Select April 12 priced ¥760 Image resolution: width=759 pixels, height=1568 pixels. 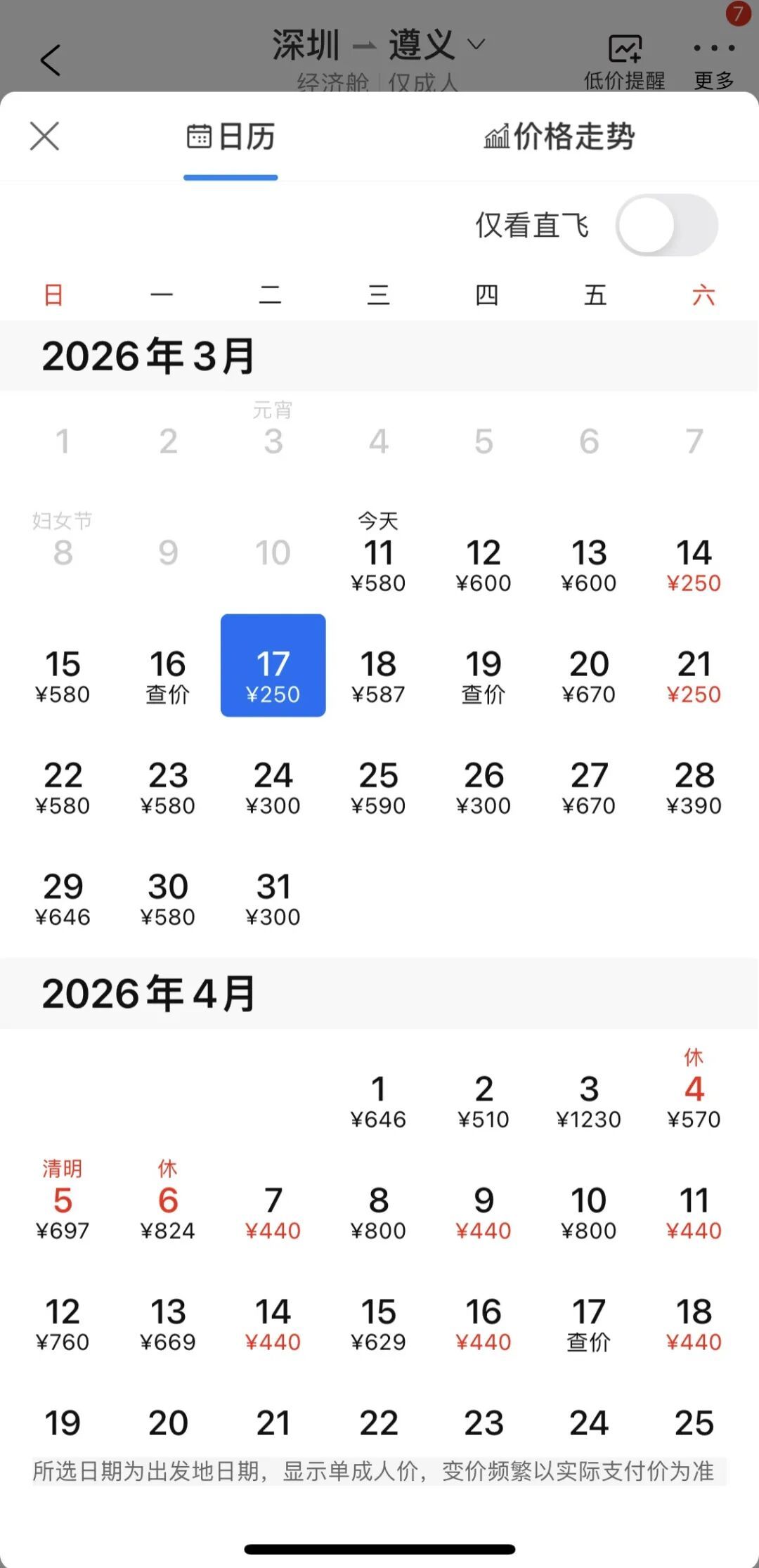pyautogui.click(x=63, y=1324)
